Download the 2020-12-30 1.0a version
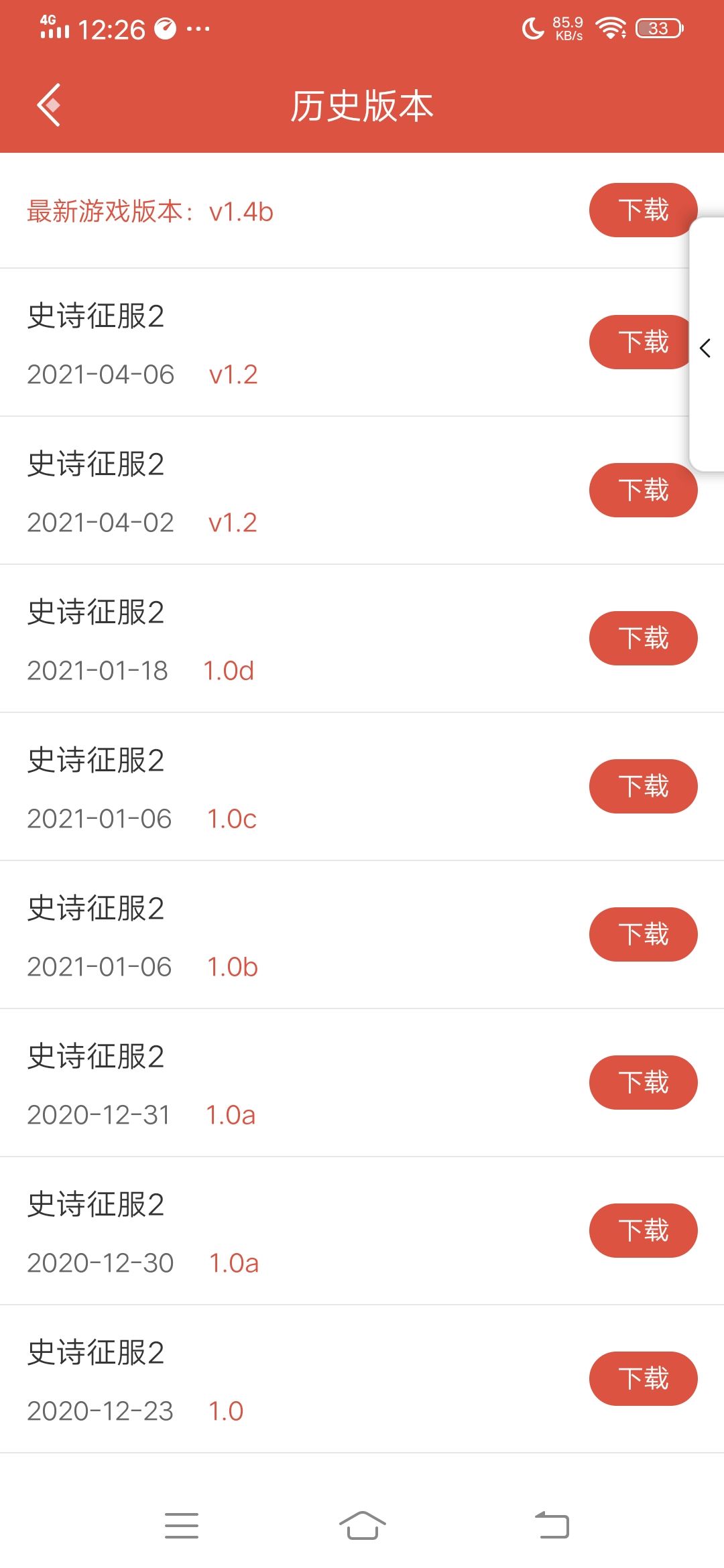The height and width of the screenshot is (1568, 724). tap(643, 1230)
